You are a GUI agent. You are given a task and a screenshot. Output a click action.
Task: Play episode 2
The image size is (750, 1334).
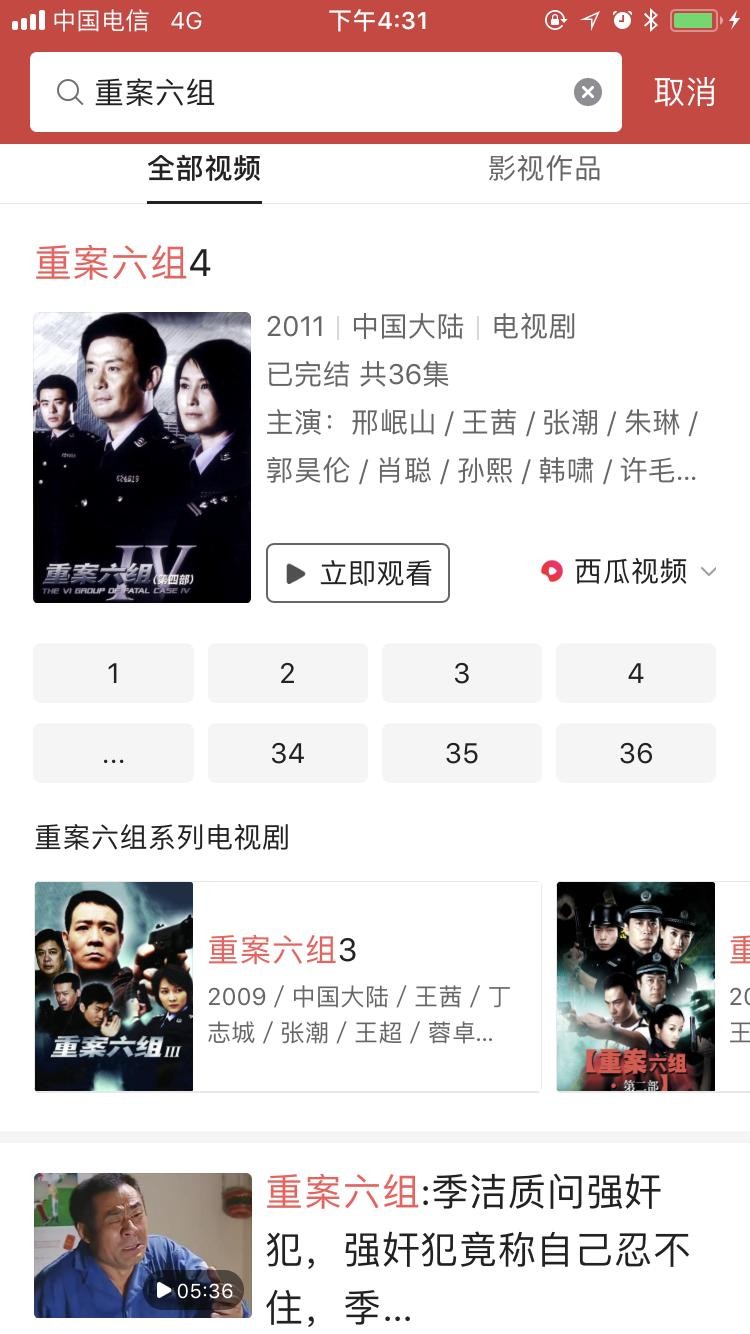tap(287, 673)
